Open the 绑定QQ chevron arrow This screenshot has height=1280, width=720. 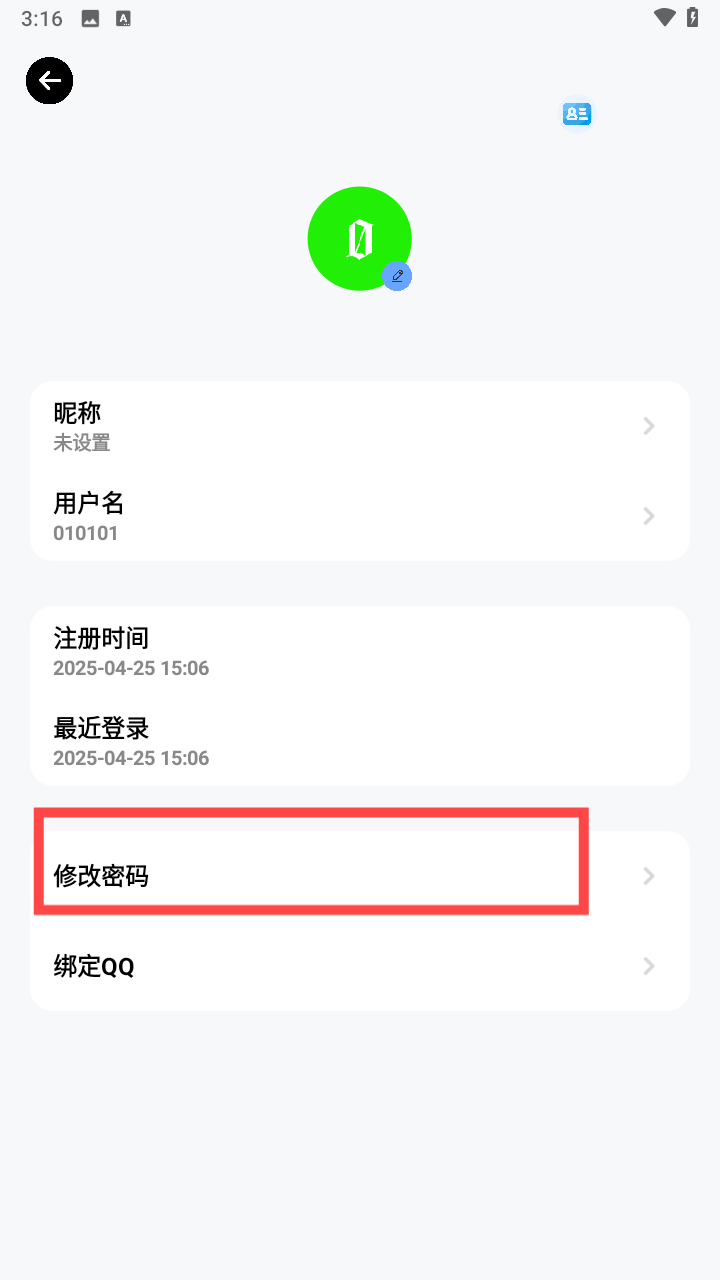pos(648,966)
